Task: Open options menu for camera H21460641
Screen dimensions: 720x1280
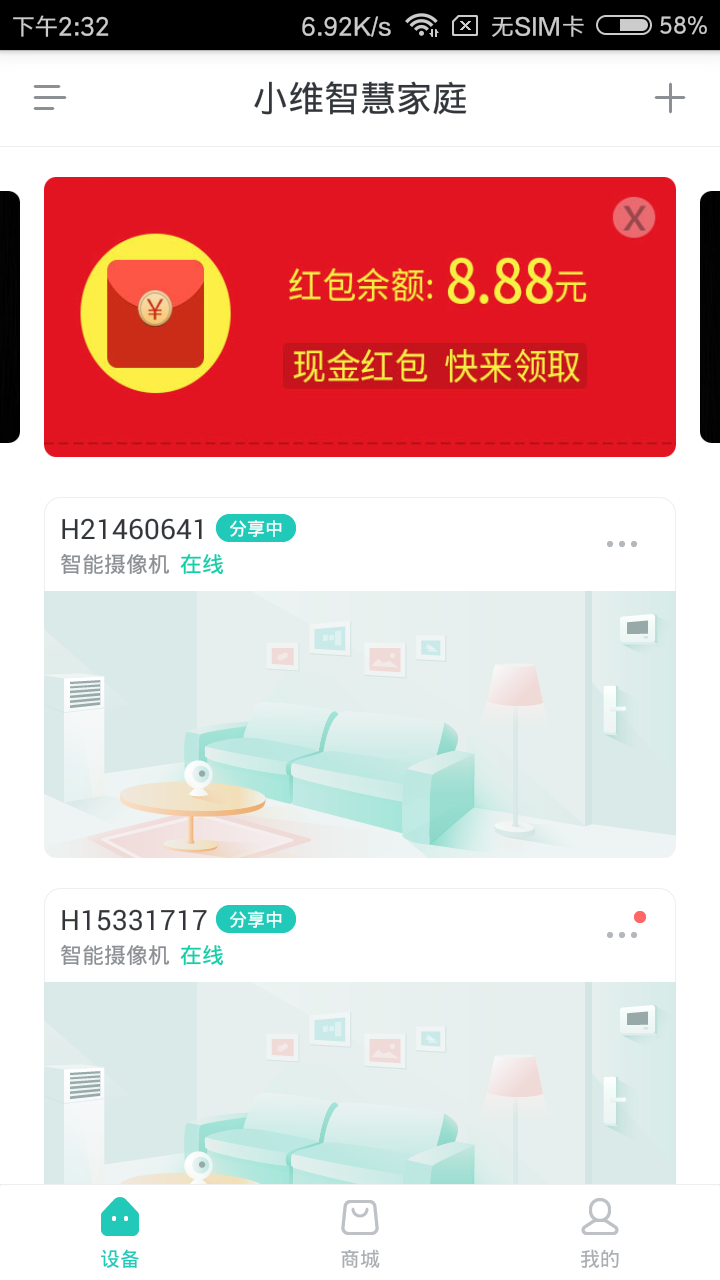Action: click(x=622, y=543)
